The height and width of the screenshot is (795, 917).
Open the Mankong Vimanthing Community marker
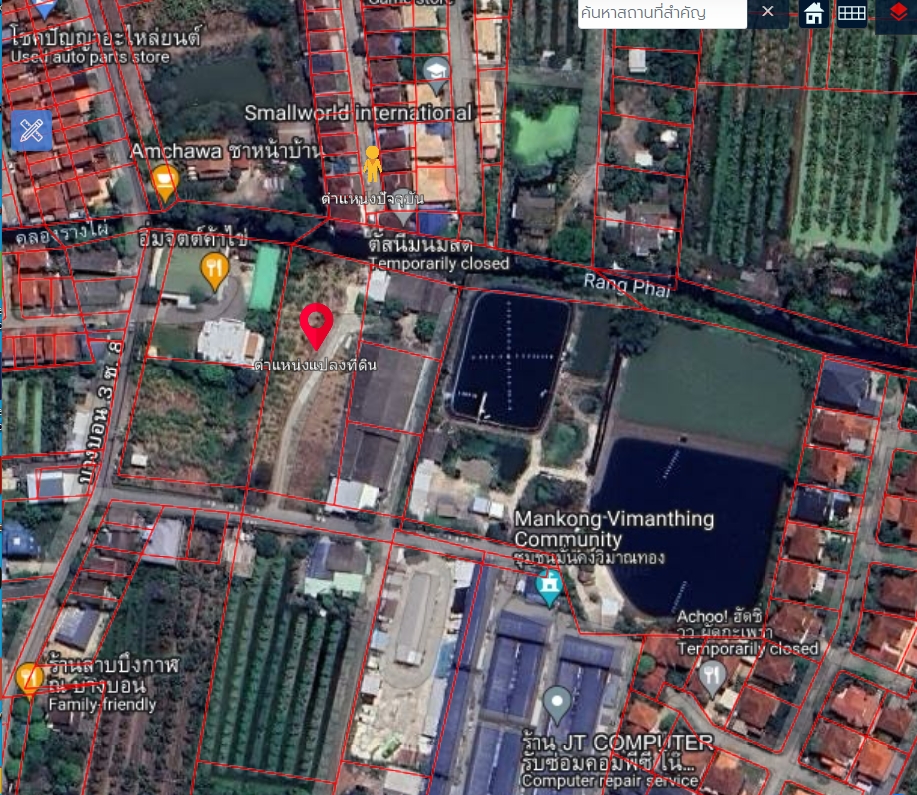point(548,589)
